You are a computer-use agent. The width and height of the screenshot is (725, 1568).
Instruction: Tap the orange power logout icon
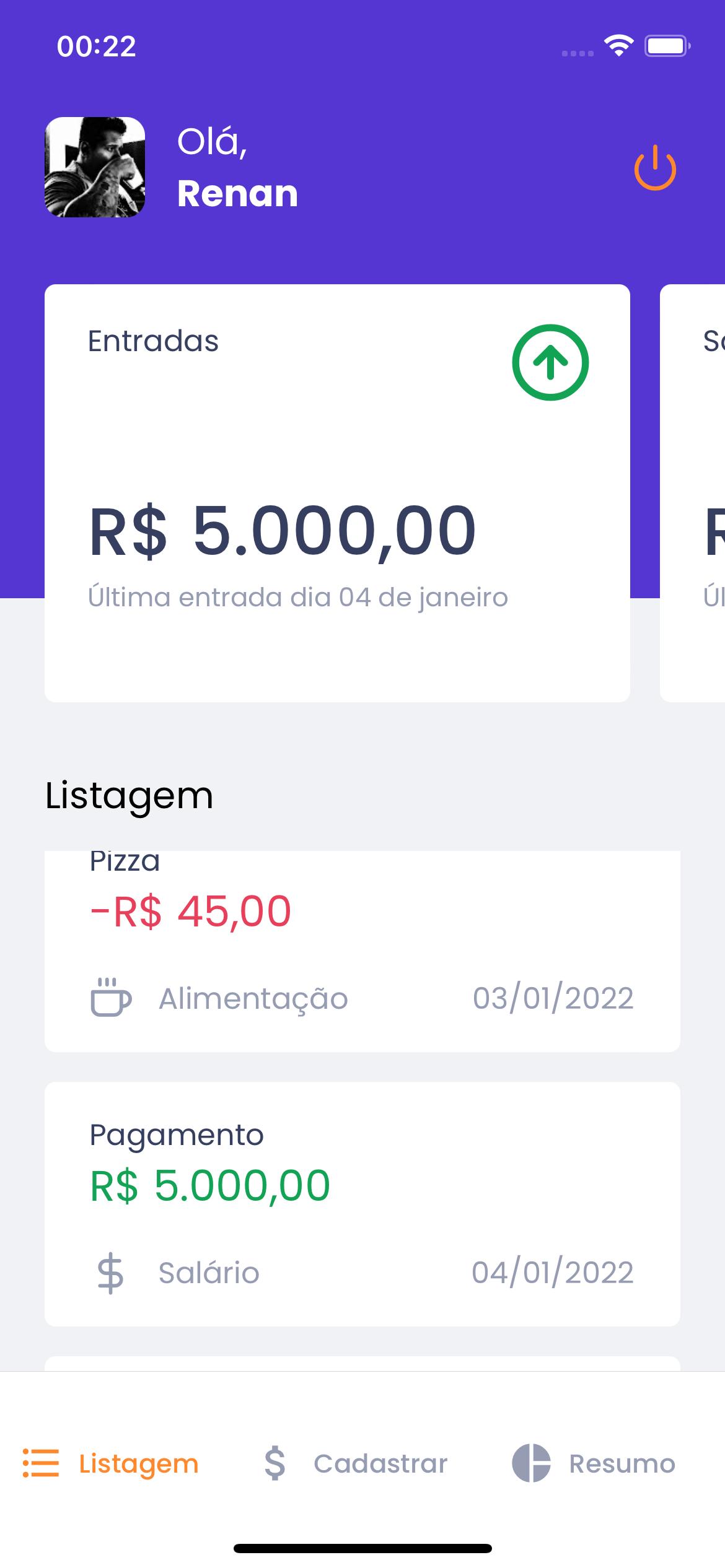tap(654, 168)
